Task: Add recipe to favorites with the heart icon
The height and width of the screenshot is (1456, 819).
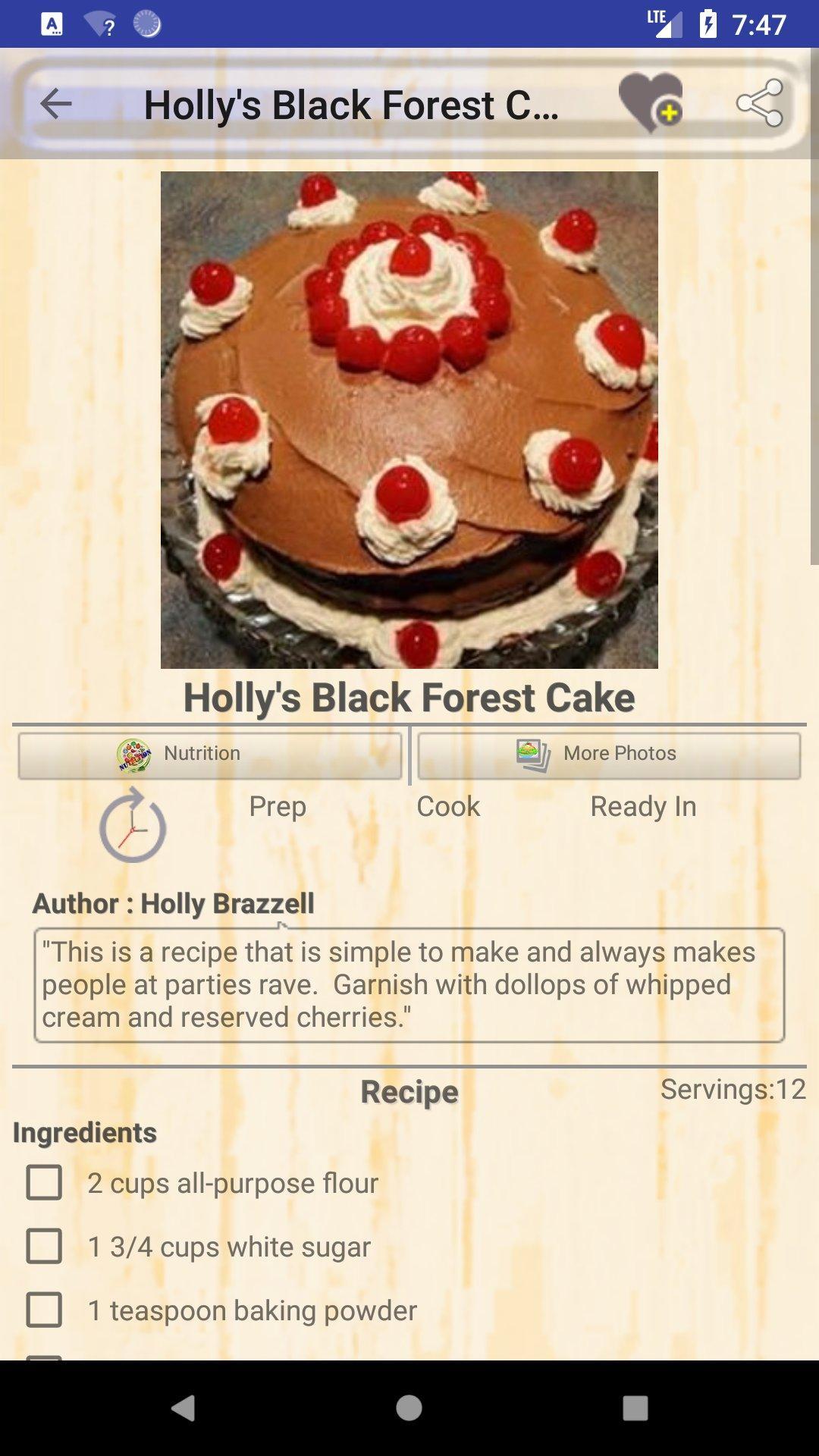Action: coord(650,102)
